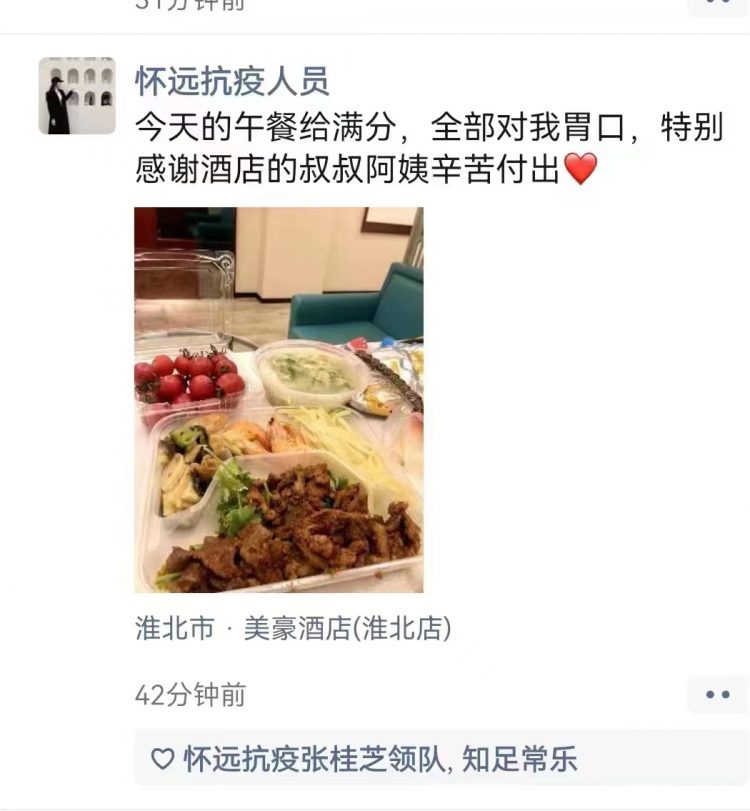Open the 怀远抗疫人员 username link
750x811 pixels.
tap(232, 80)
